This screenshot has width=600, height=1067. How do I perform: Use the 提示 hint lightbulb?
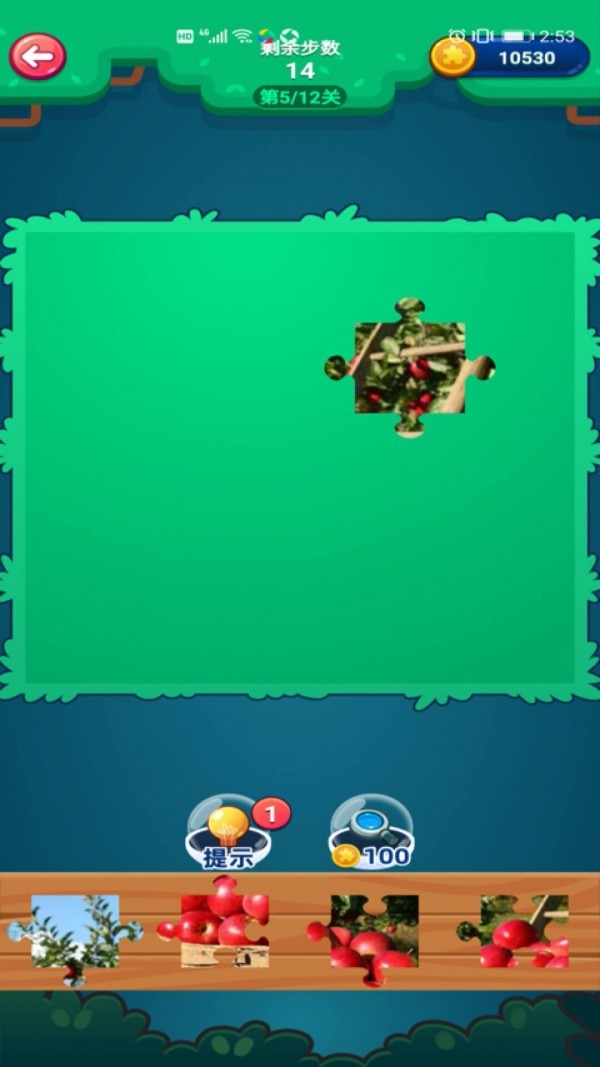[228, 832]
